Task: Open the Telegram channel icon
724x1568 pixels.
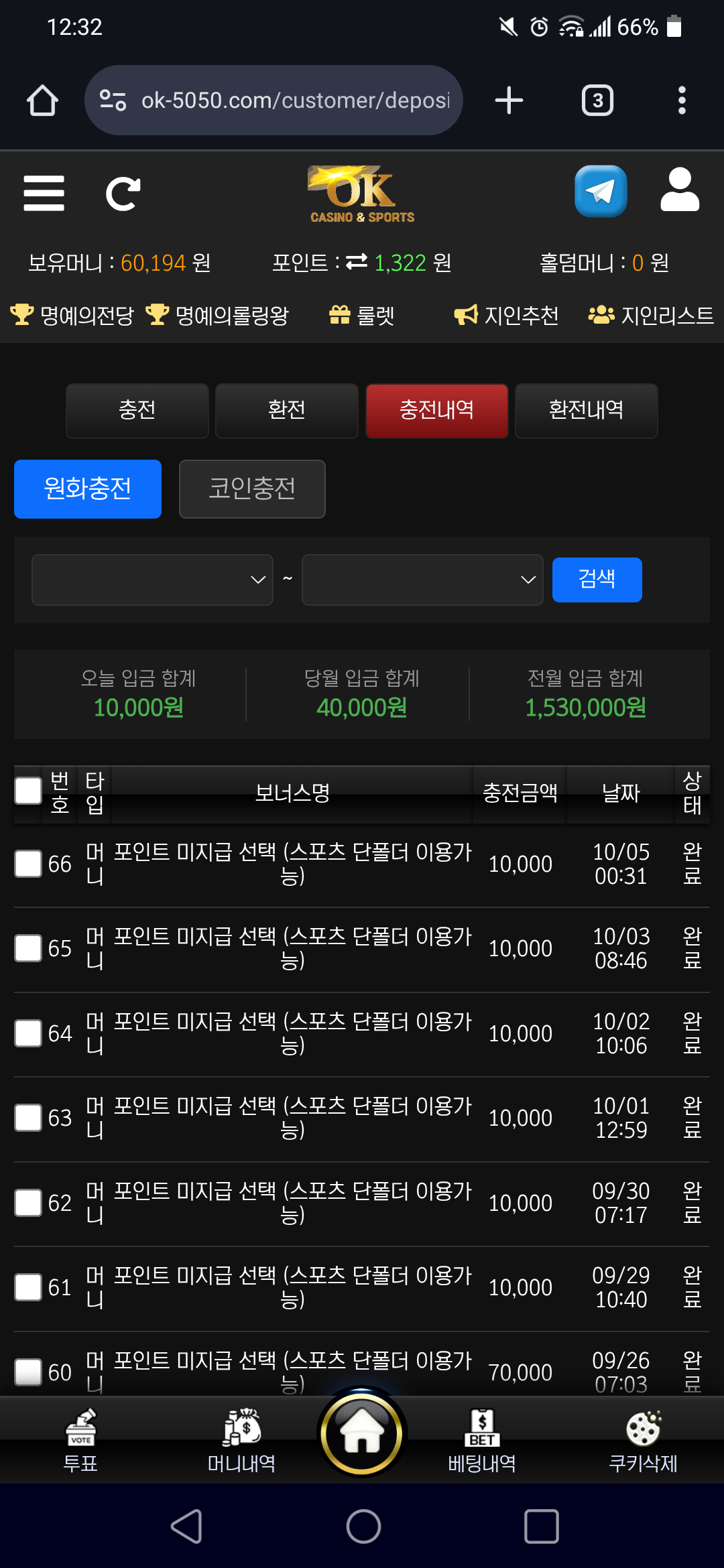Action: tap(601, 192)
